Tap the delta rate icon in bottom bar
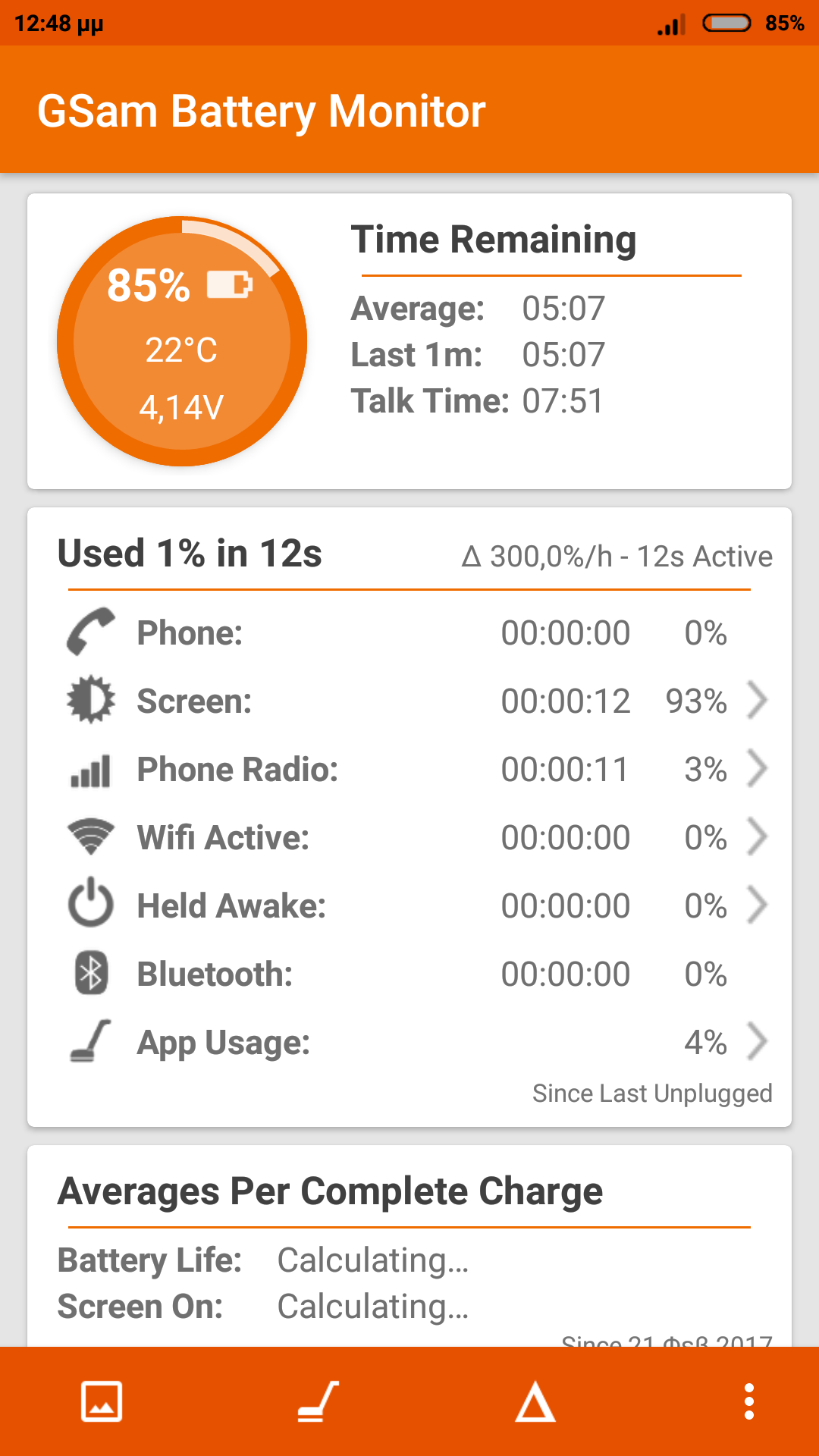 click(x=535, y=1401)
